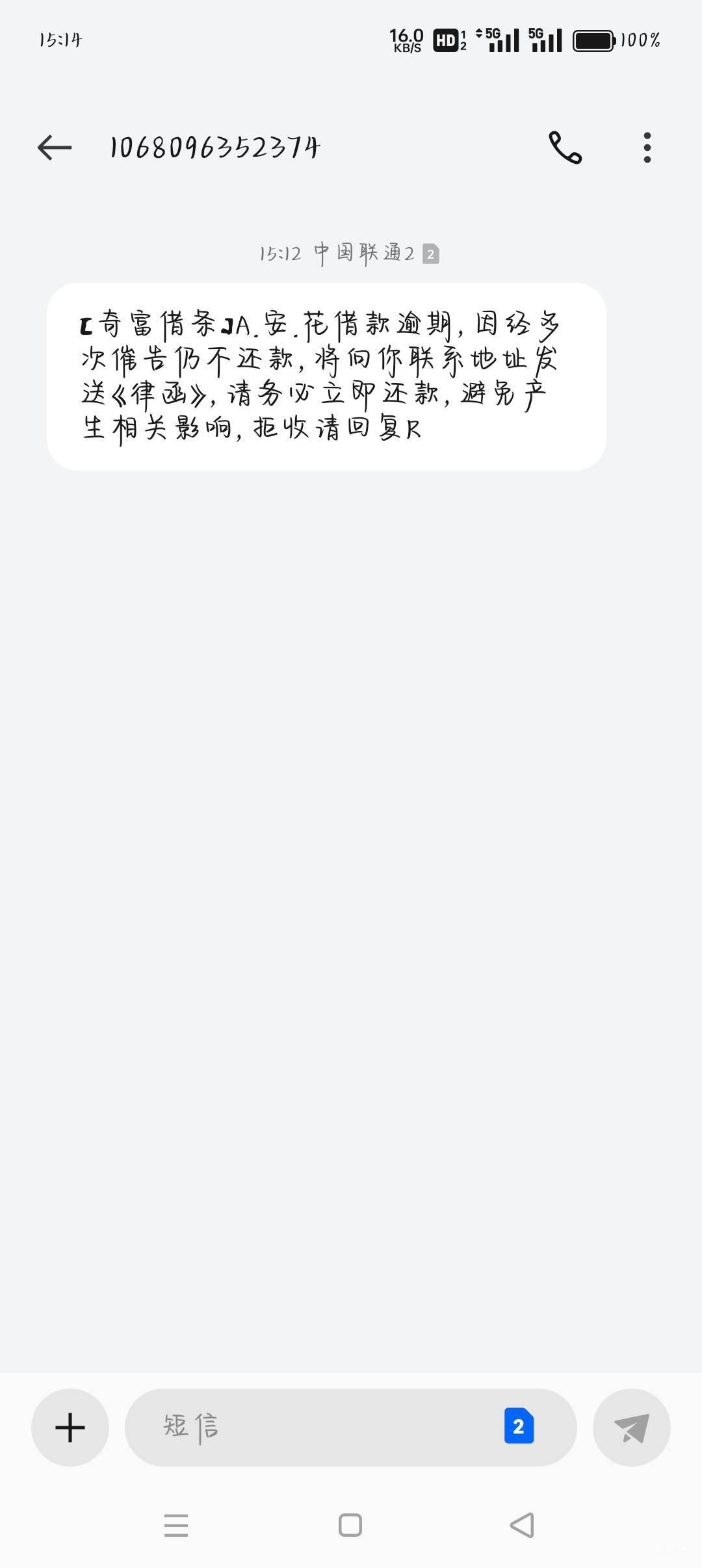The image size is (702, 1568).
Task: Call the number 1068096352374
Action: 565,148
